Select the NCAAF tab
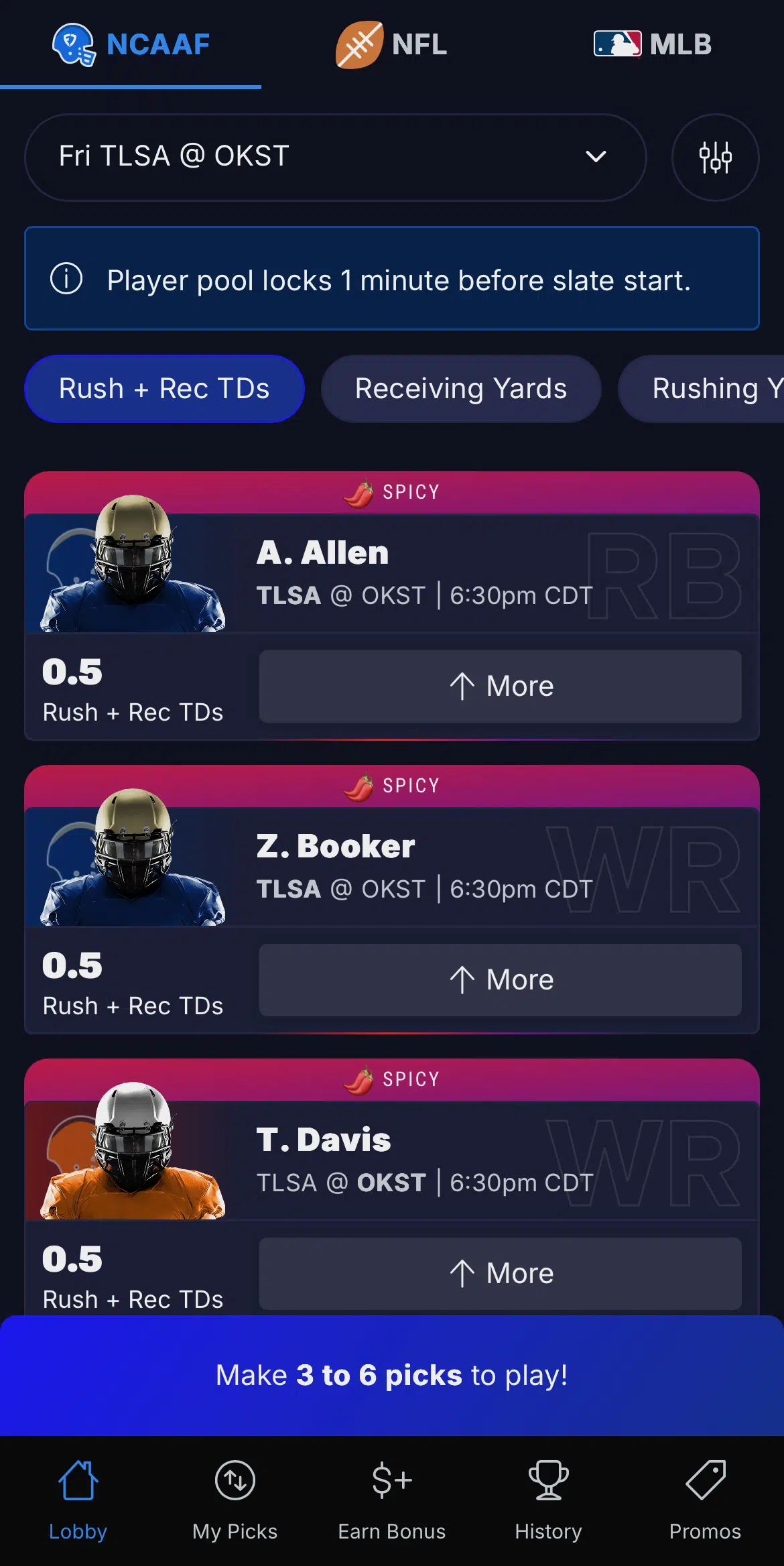This screenshot has width=784, height=1566. (131, 44)
